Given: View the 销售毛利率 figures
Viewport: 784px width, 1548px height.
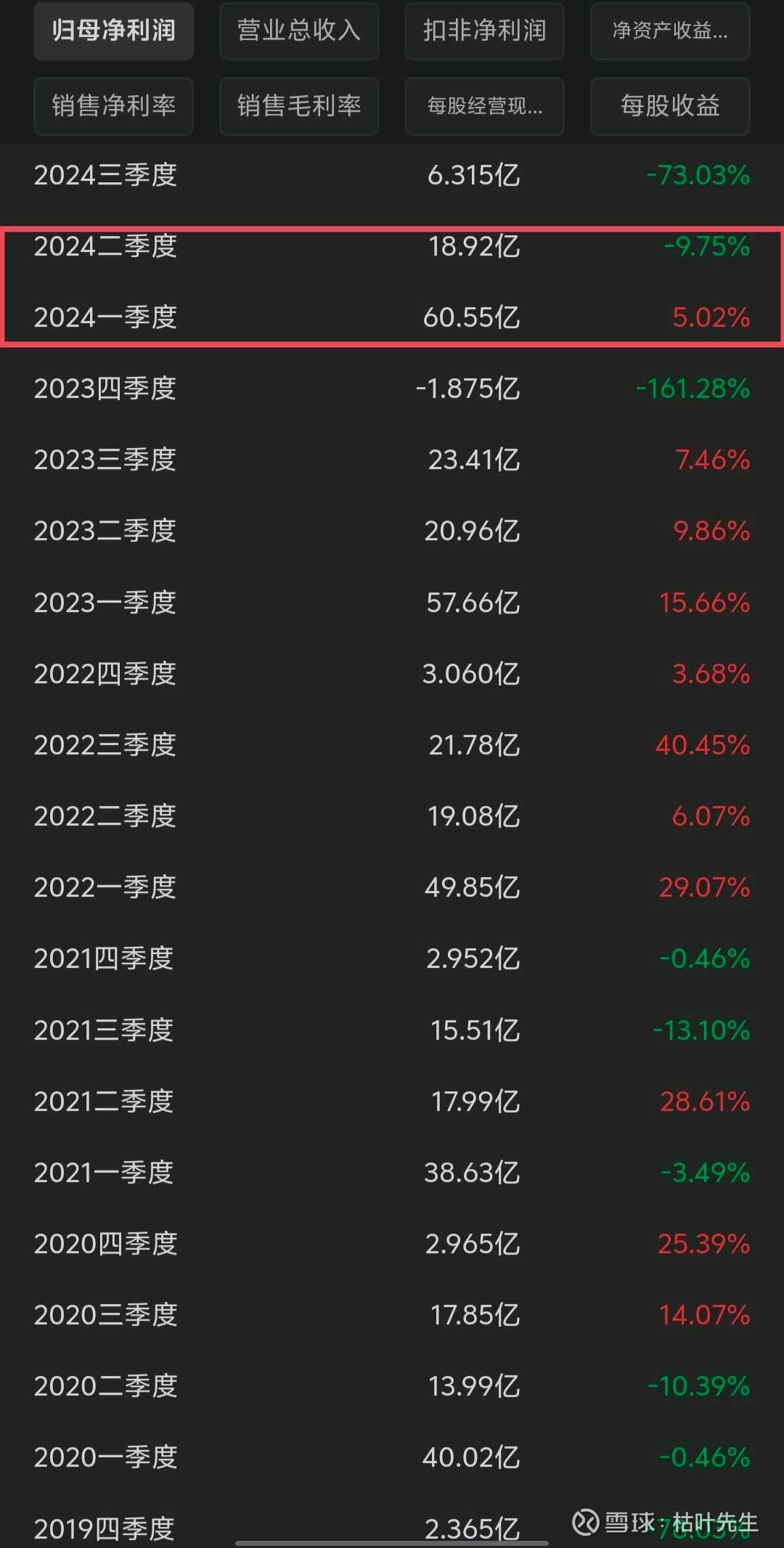Looking at the screenshot, I should pyautogui.click(x=299, y=106).
